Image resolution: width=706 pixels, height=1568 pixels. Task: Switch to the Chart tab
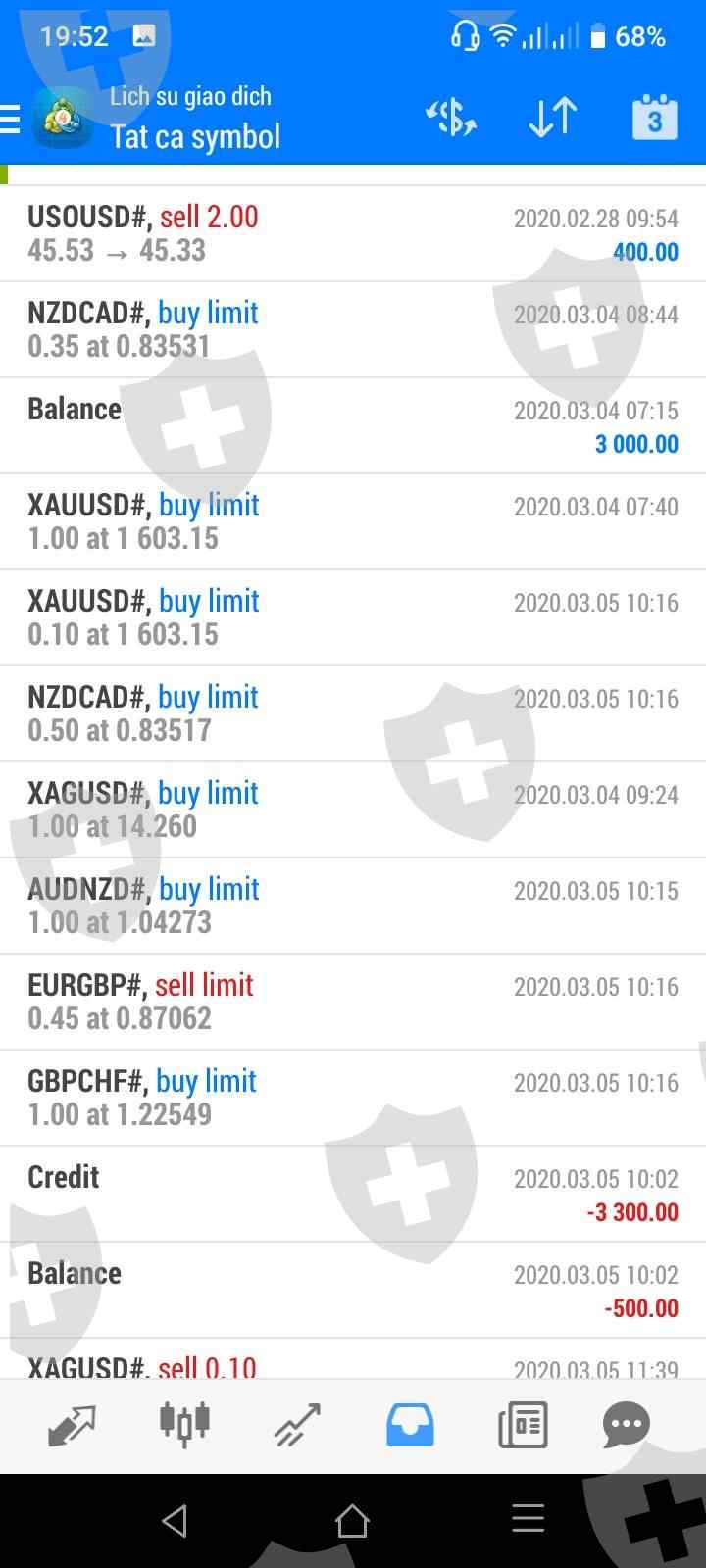pos(184,1425)
